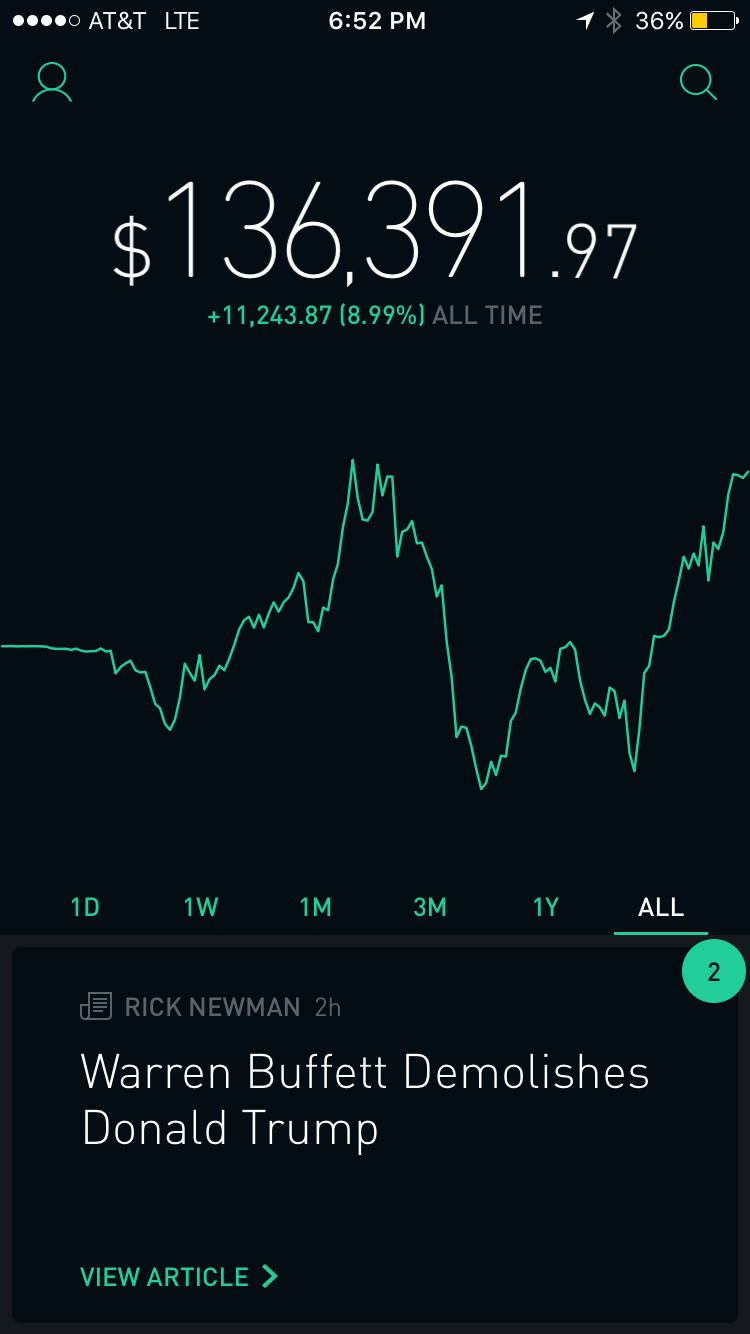Tap the green notification badge showing 2
750x1334 pixels.
coord(713,971)
